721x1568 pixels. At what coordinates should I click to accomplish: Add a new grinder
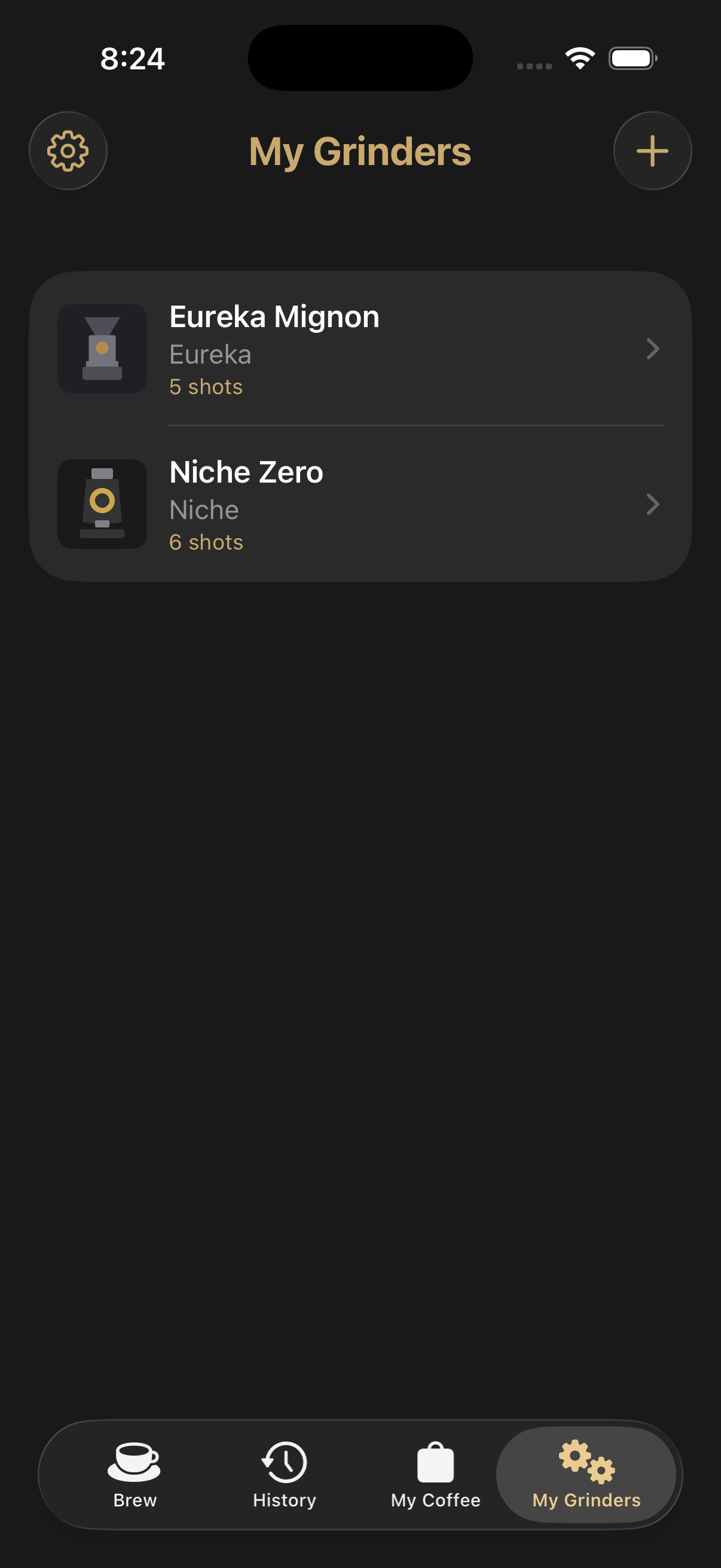click(652, 151)
